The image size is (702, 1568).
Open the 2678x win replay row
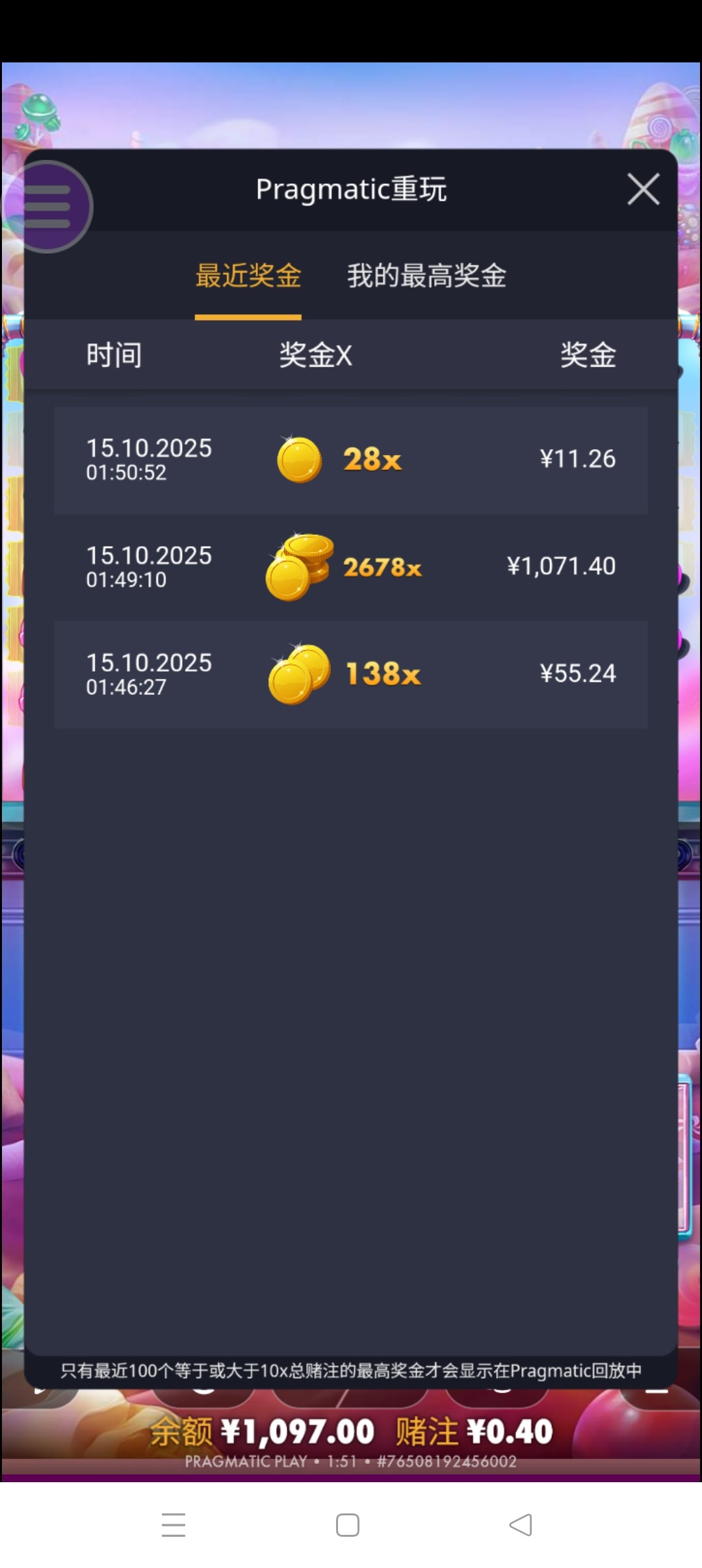point(351,568)
